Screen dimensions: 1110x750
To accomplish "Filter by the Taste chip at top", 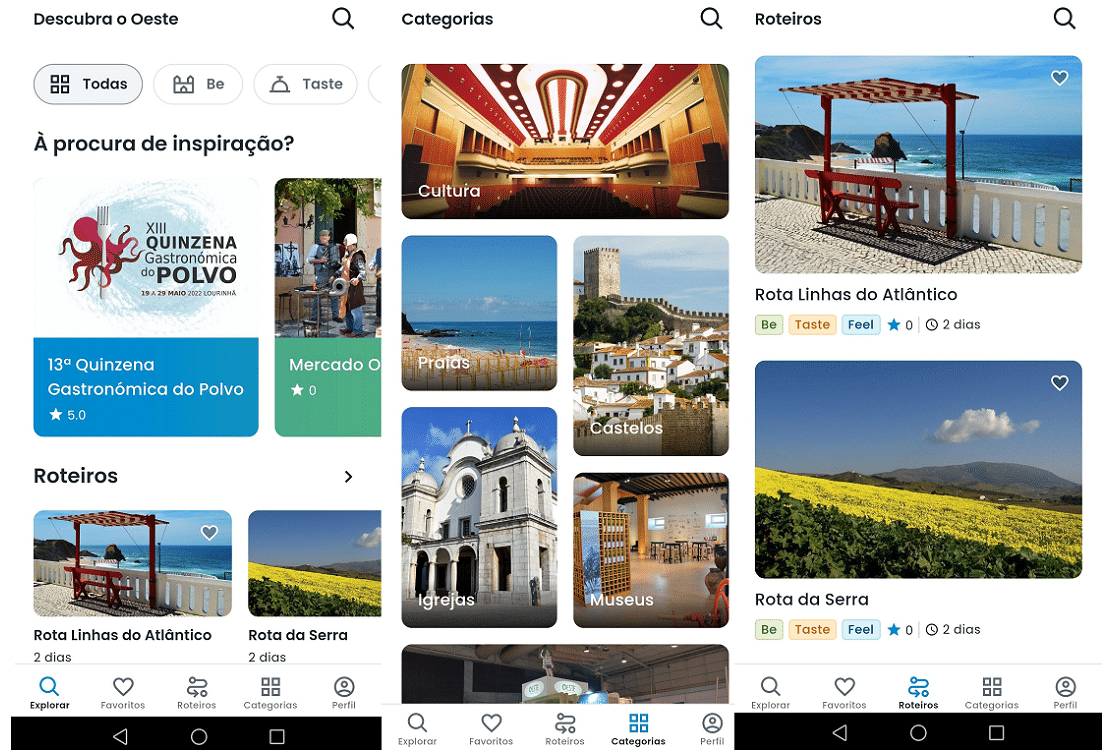I will tap(306, 84).
